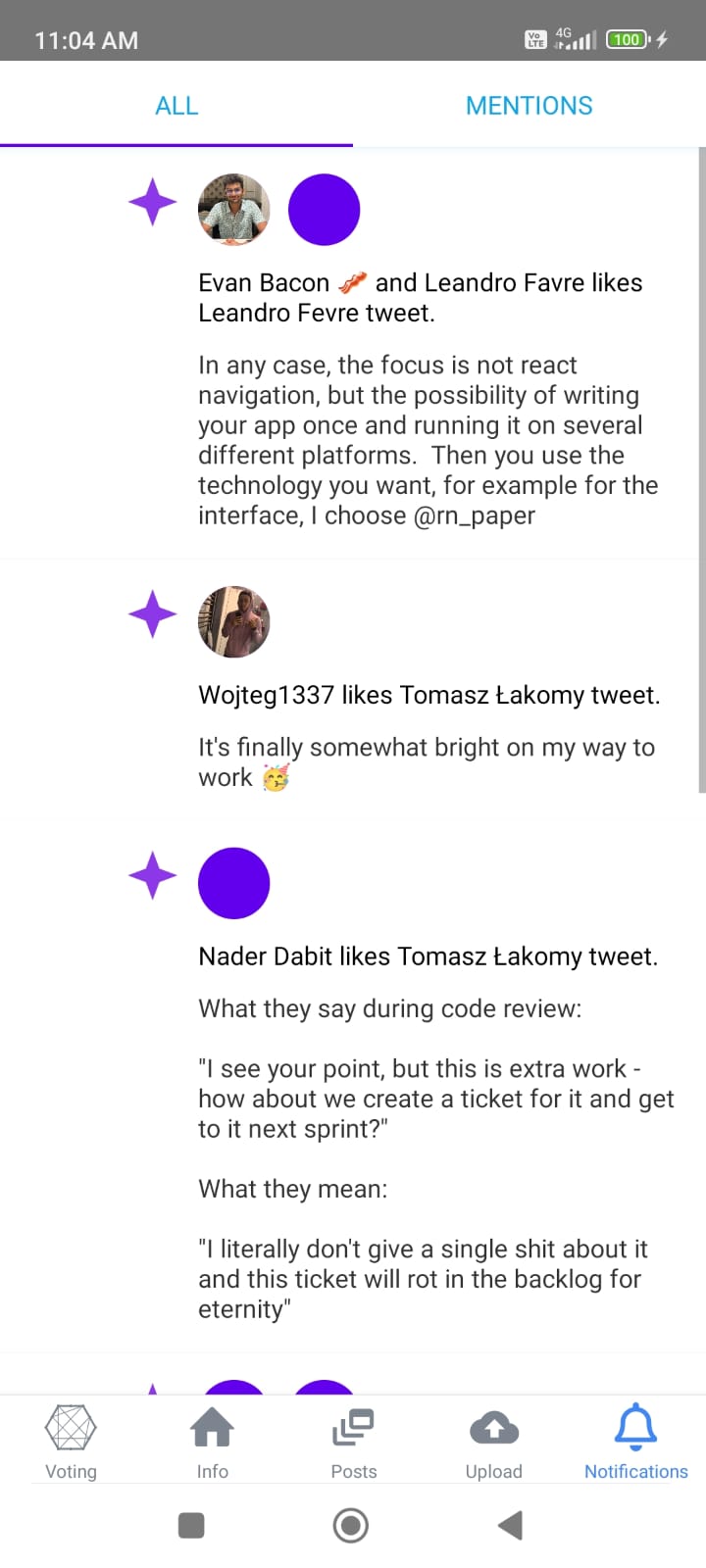Switch to the MENTIONS tab
Image resolution: width=706 pixels, height=1568 pixels.
pos(529,105)
